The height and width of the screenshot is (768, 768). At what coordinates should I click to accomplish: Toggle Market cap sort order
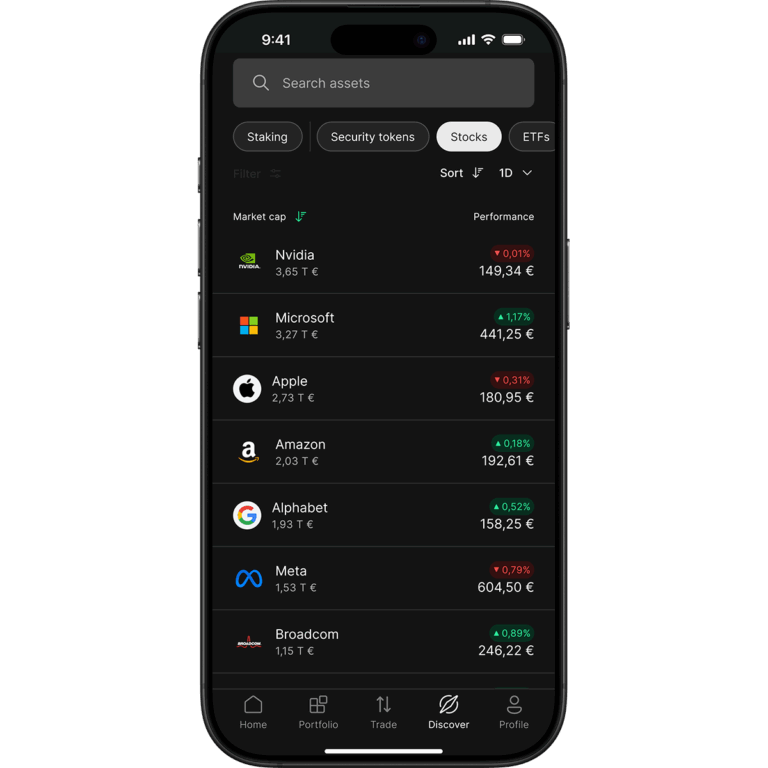(270, 216)
